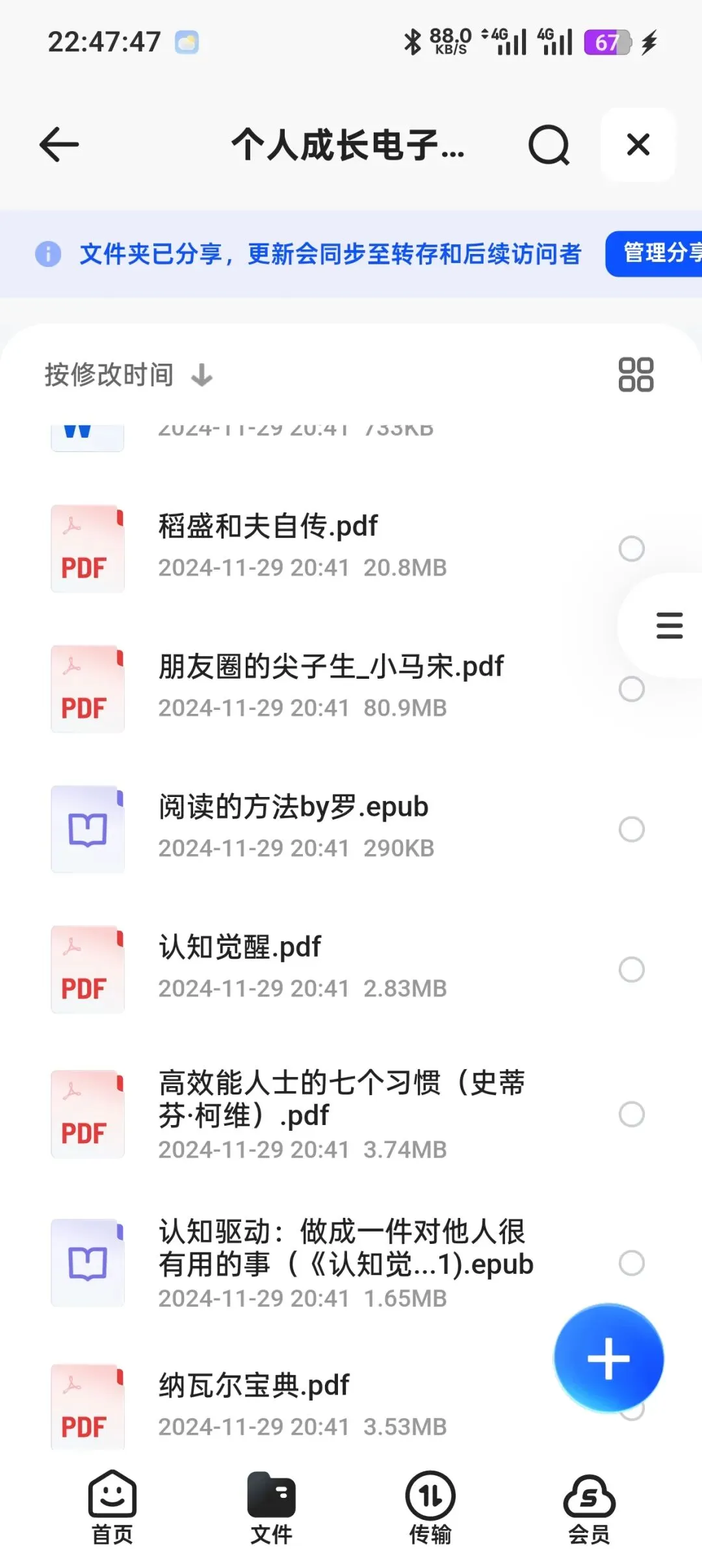Go back using the top-left arrow
This screenshot has width=702, height=1568.
(59, 144)
